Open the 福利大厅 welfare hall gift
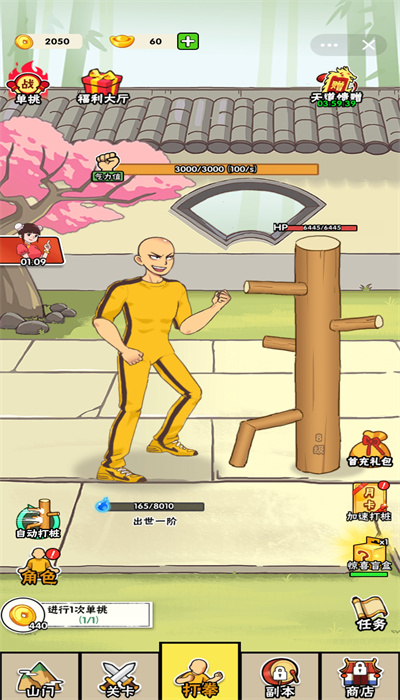This screenshot has width=400, height=700. (x=103, y=87)
